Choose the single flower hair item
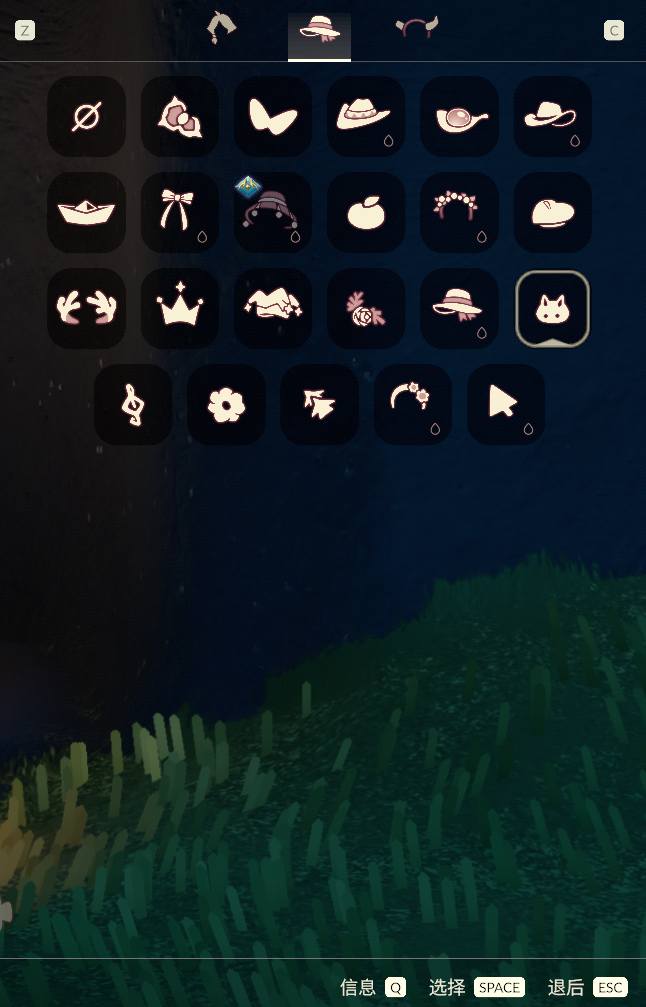The height and width of the screenshot is (1007, 646). [x=226, y=404]
